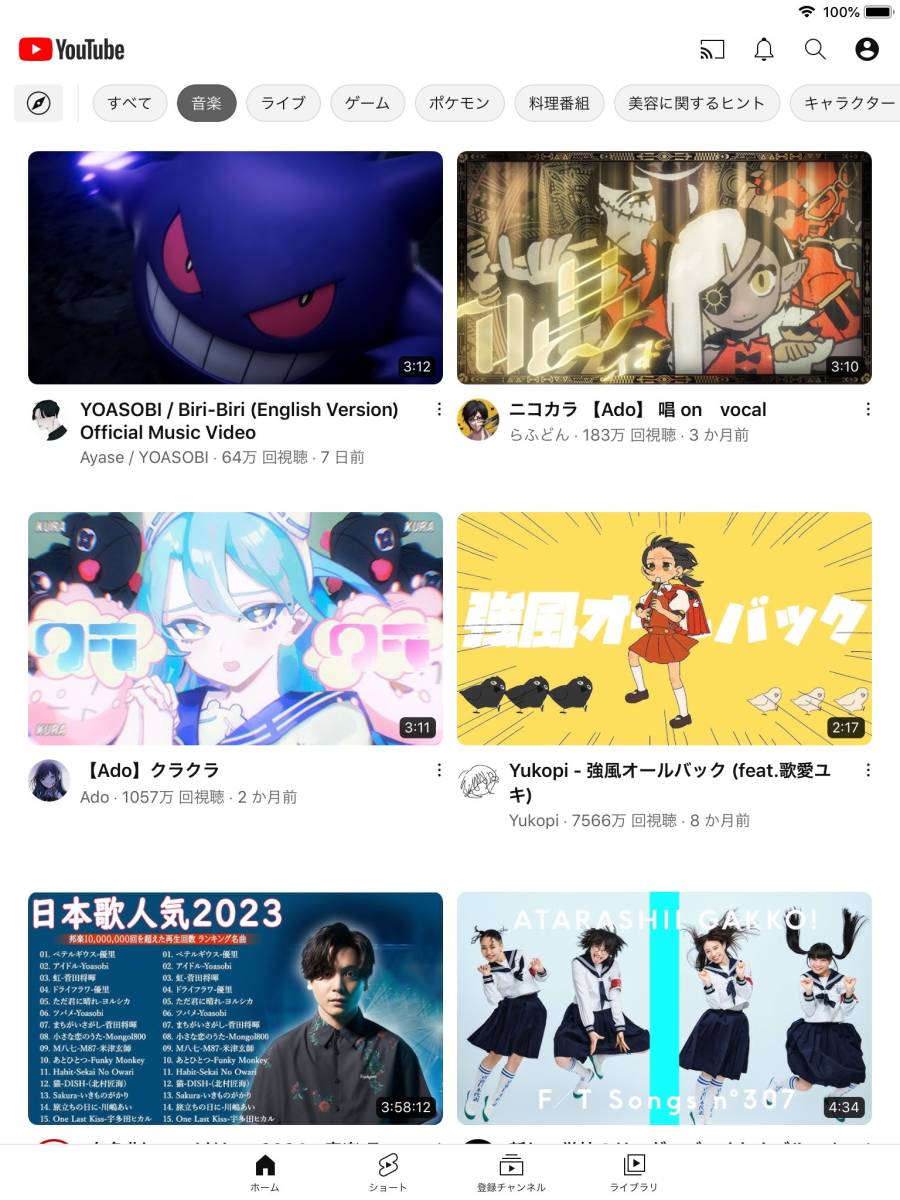This screenshot has height=1200, width=900.
Task: Select the すべて filter chip
Action: click(x=129, y=103)
